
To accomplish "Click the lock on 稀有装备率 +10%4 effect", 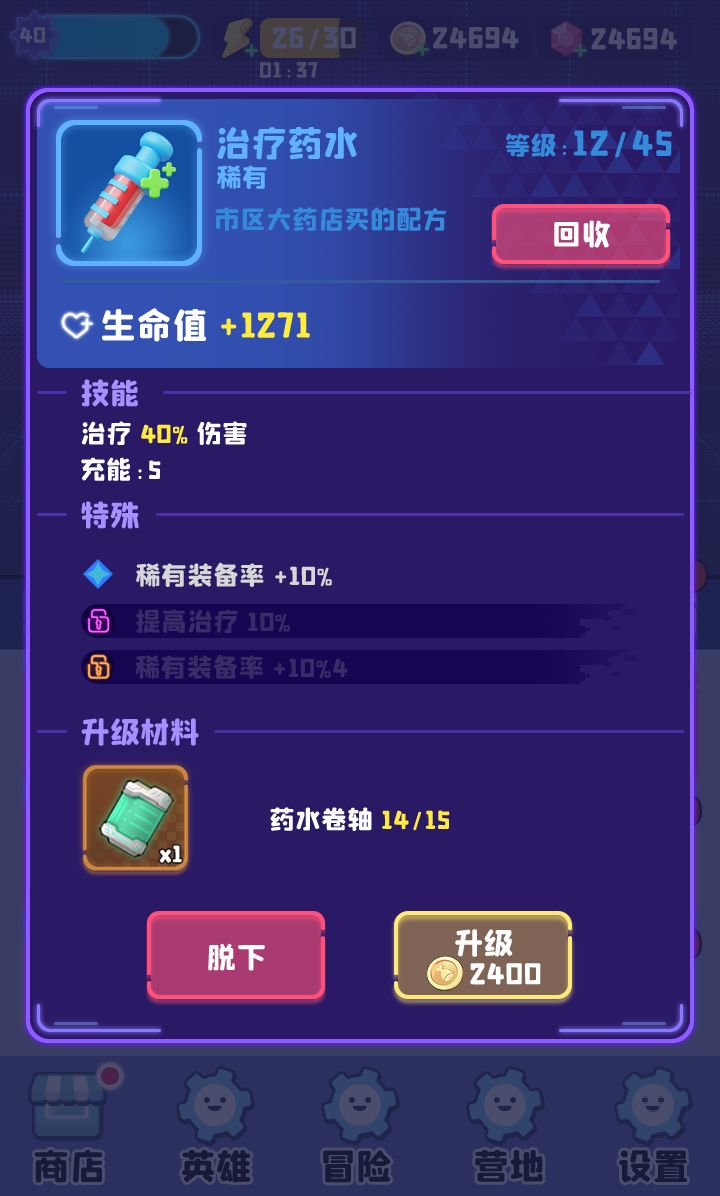I will pos(95,668).
